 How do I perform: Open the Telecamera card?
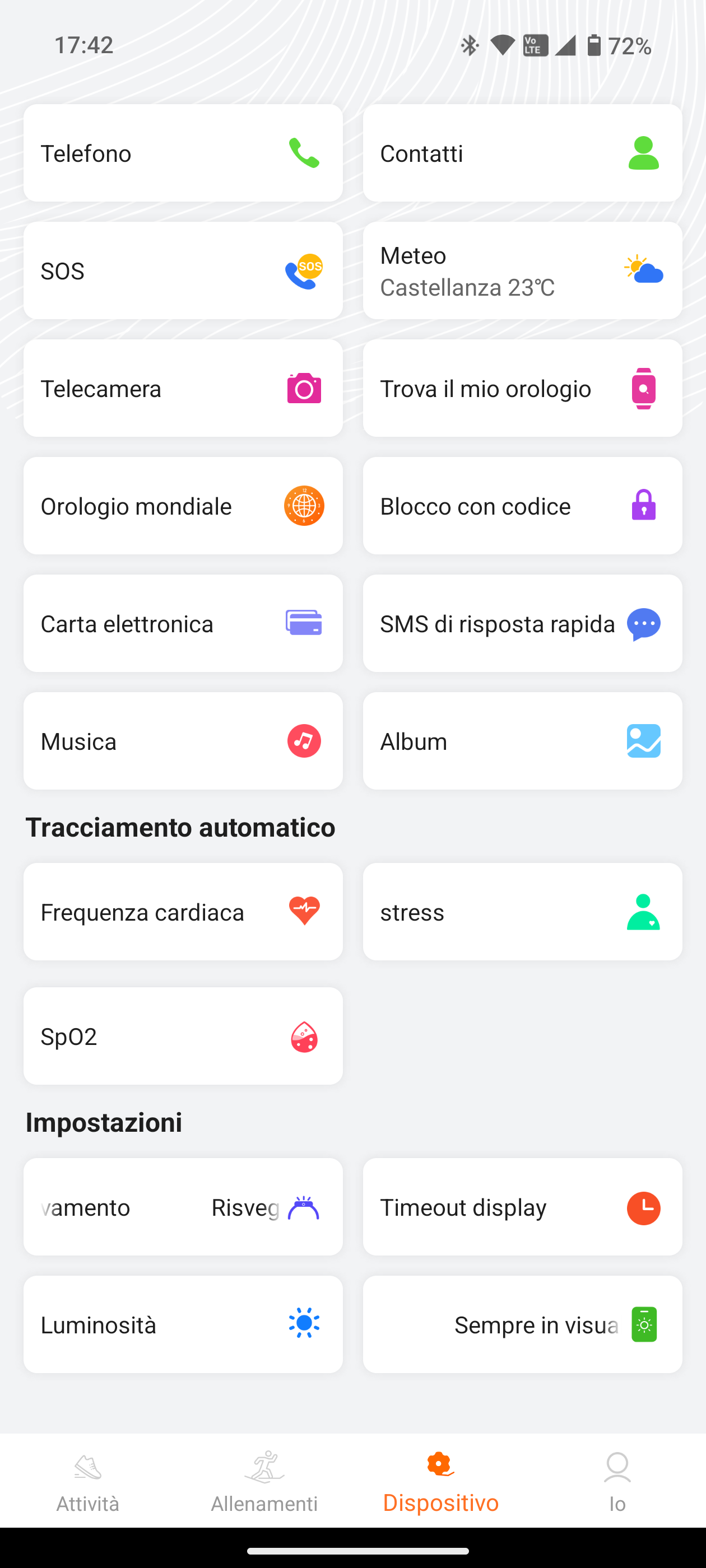(x=183, y=388)
